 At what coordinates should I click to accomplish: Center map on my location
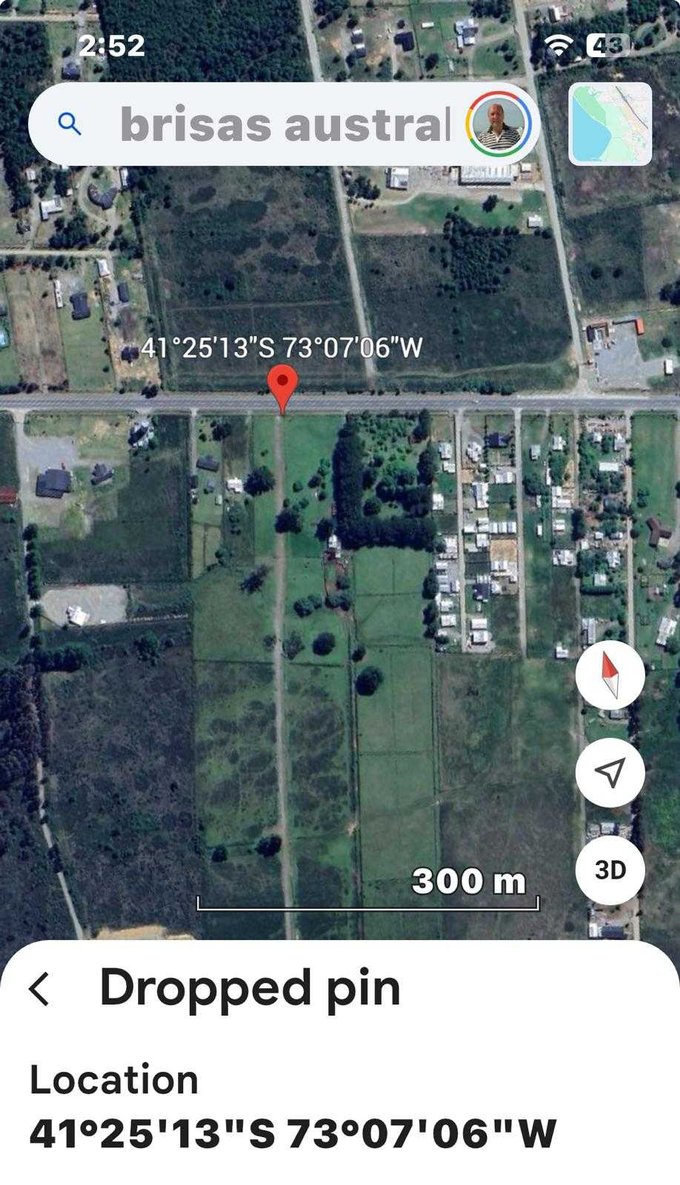610,772
